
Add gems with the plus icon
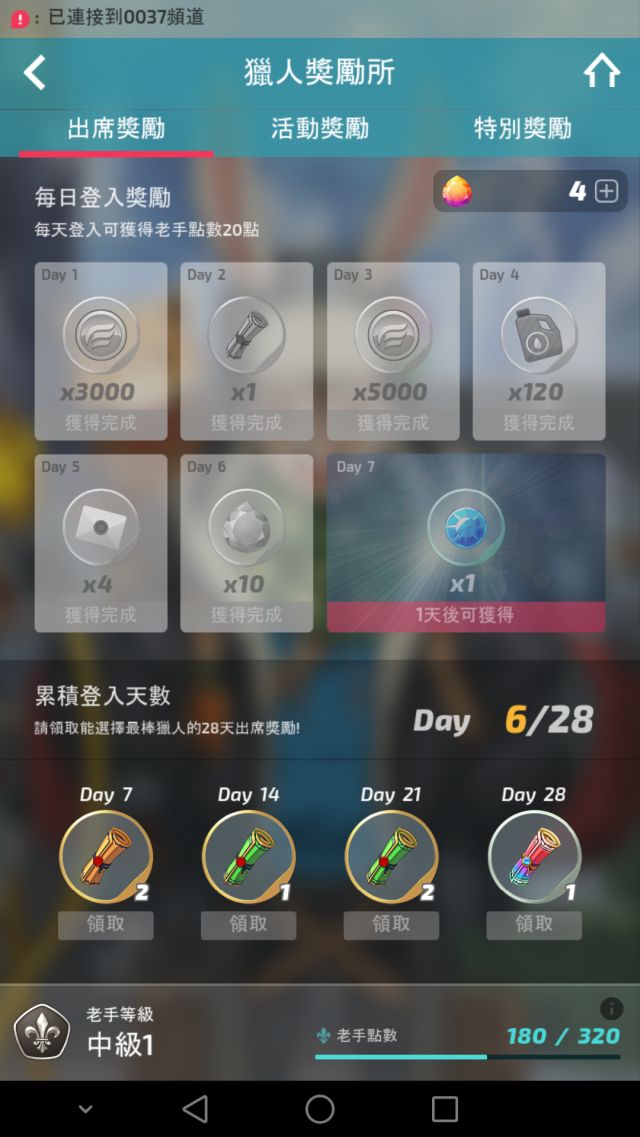click(x=606, y=192)
